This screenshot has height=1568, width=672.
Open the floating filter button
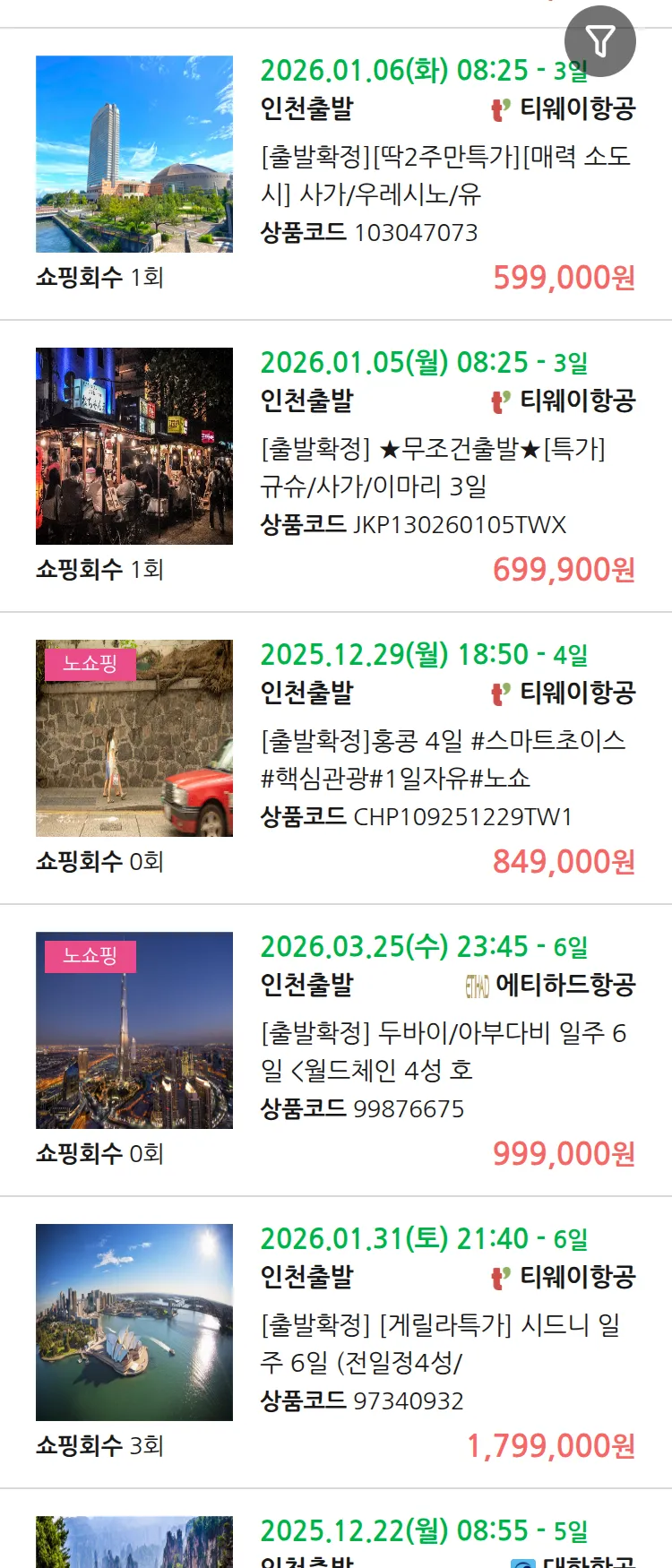coord(600,41)
